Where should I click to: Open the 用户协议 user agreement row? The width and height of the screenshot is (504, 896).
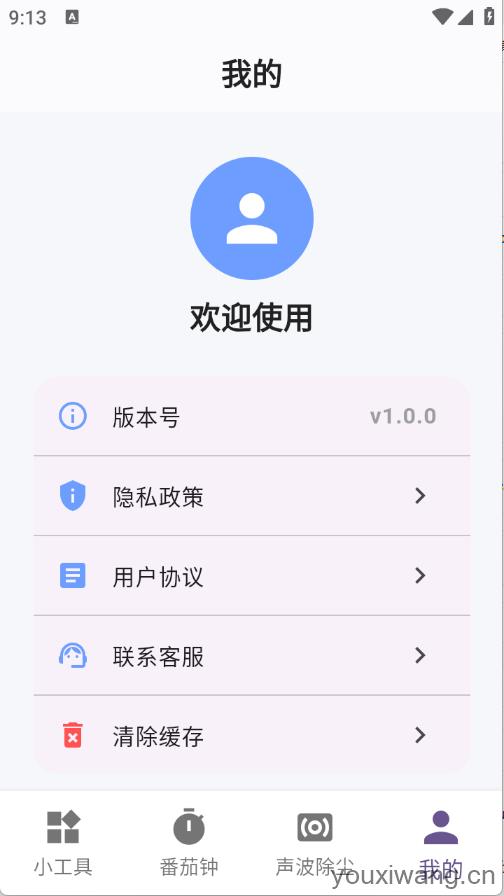click(x=252, y=576)
